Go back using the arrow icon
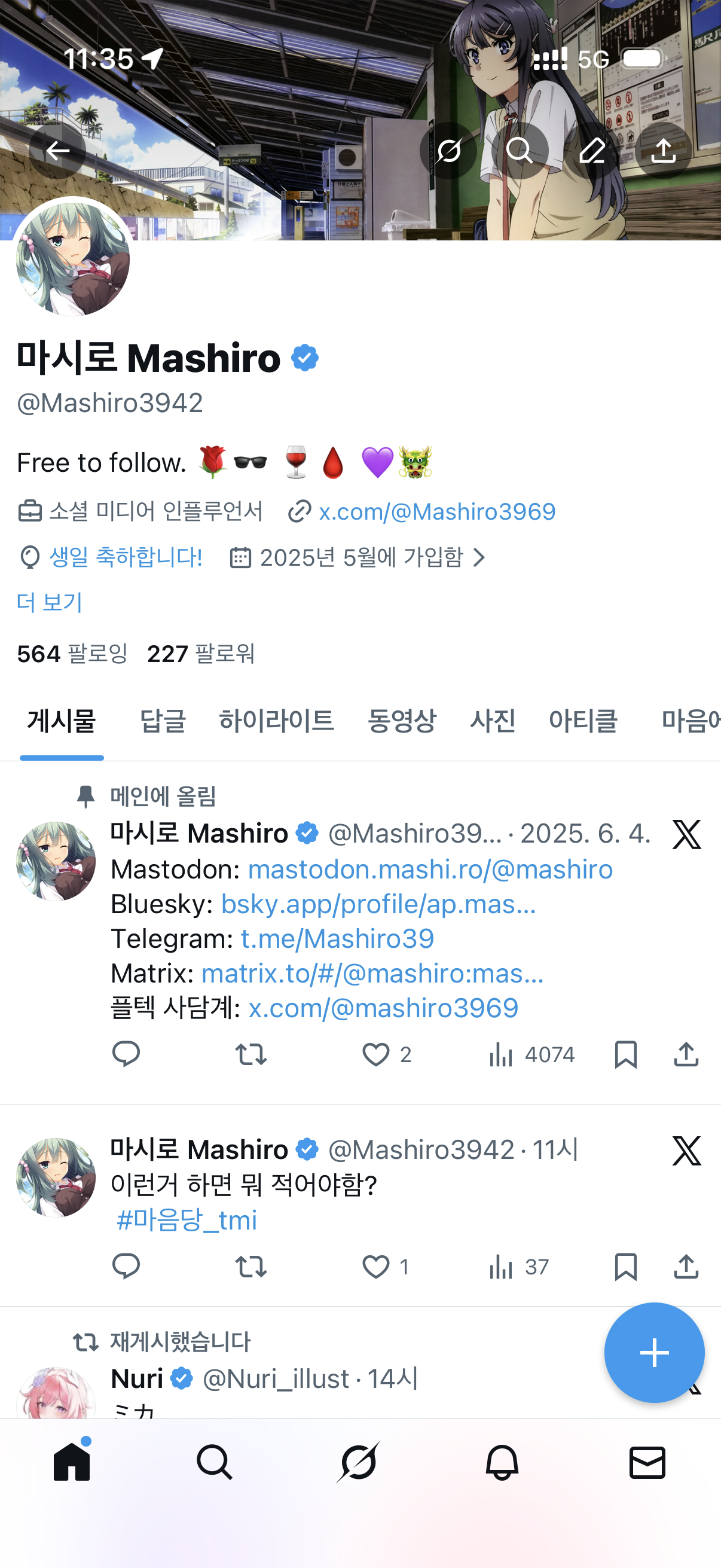Viewport: 721px width, 1568px height. click(x=58, y=150)
